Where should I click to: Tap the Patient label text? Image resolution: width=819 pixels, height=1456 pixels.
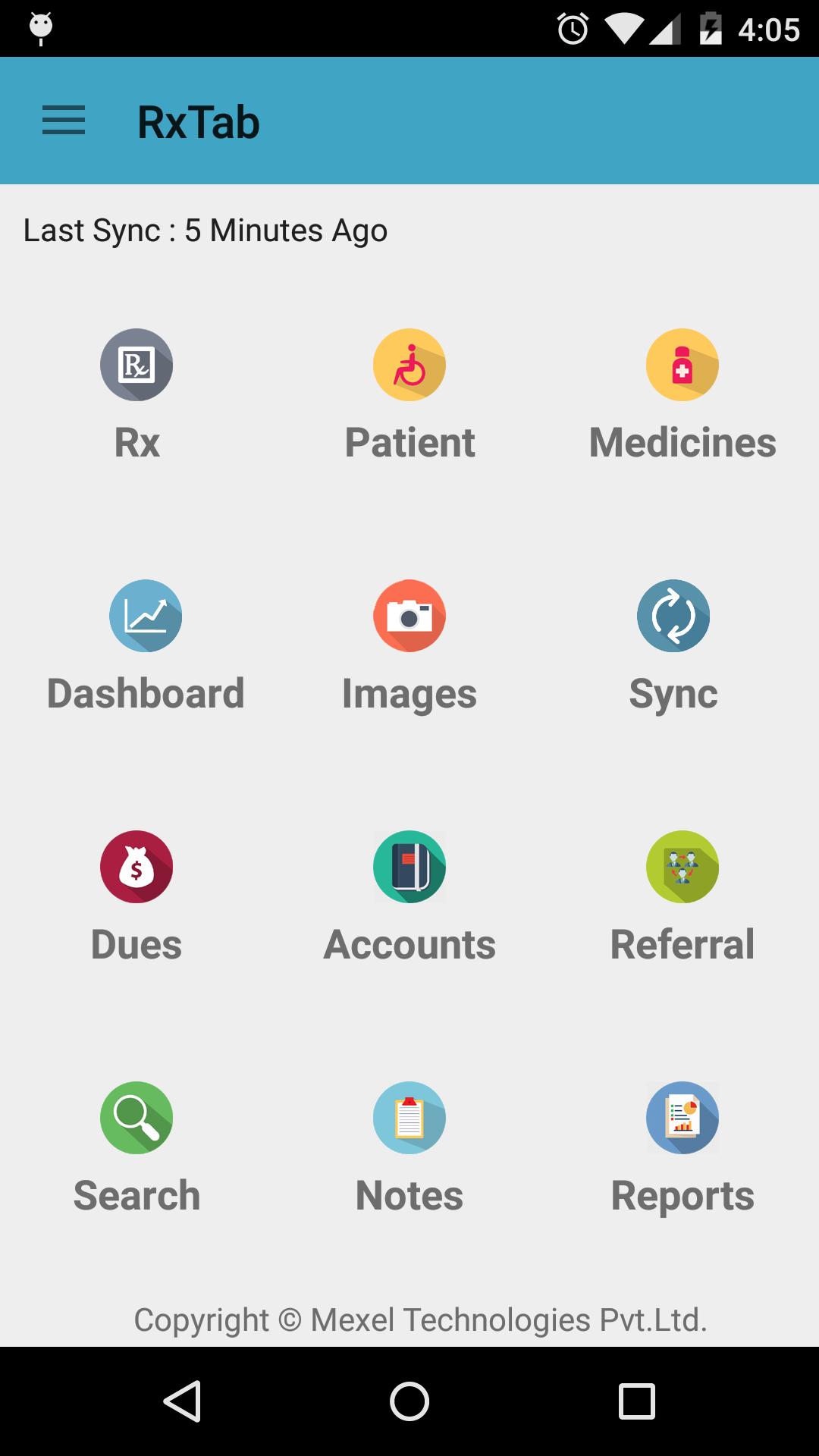click(x=409, y=441)
